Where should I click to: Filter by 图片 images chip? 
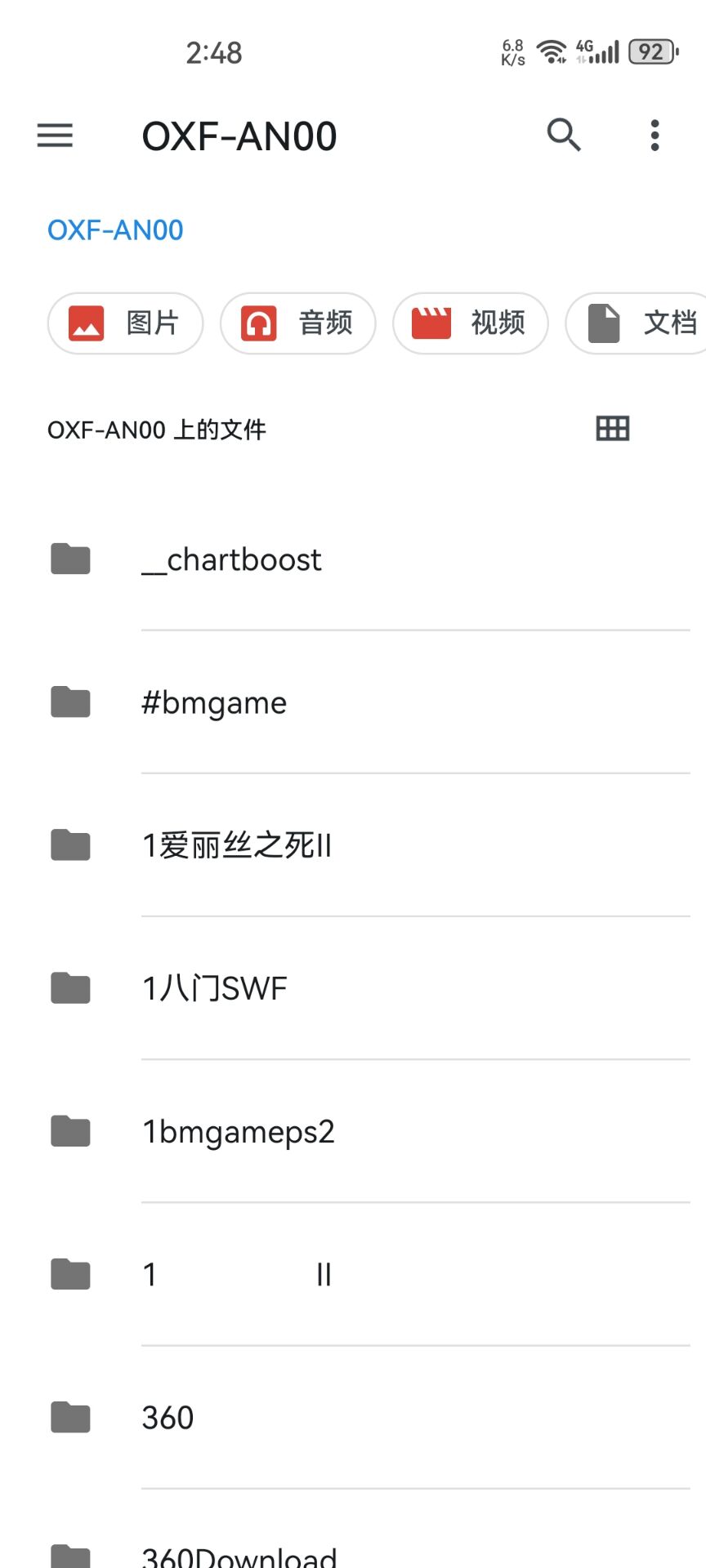click(125, 323)
